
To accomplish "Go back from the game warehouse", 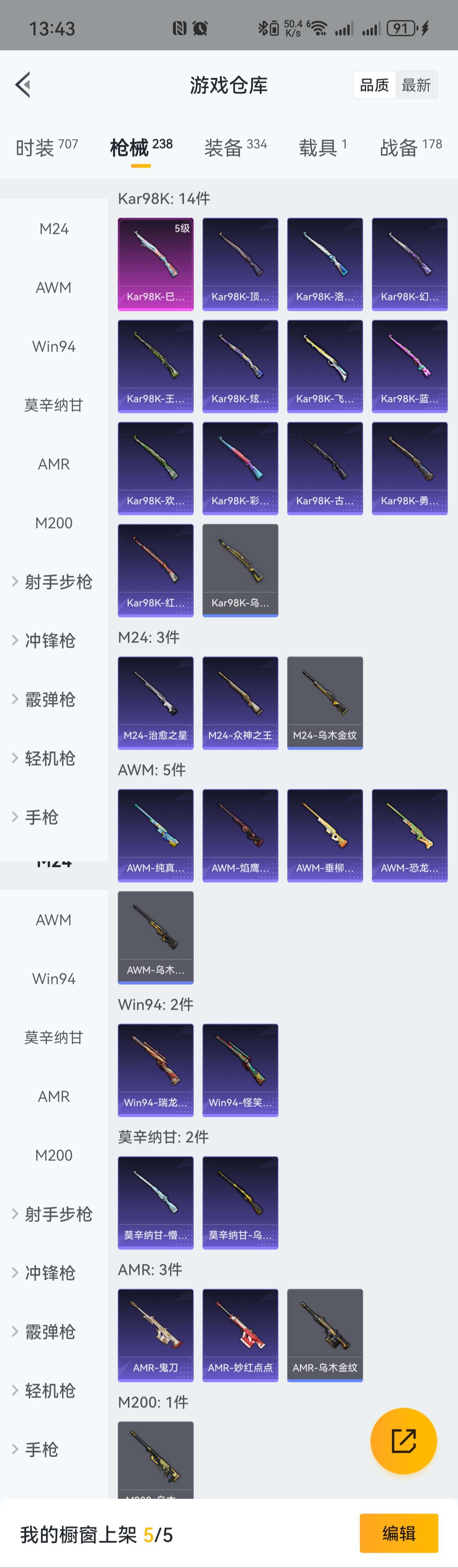I will pos(23,85).
